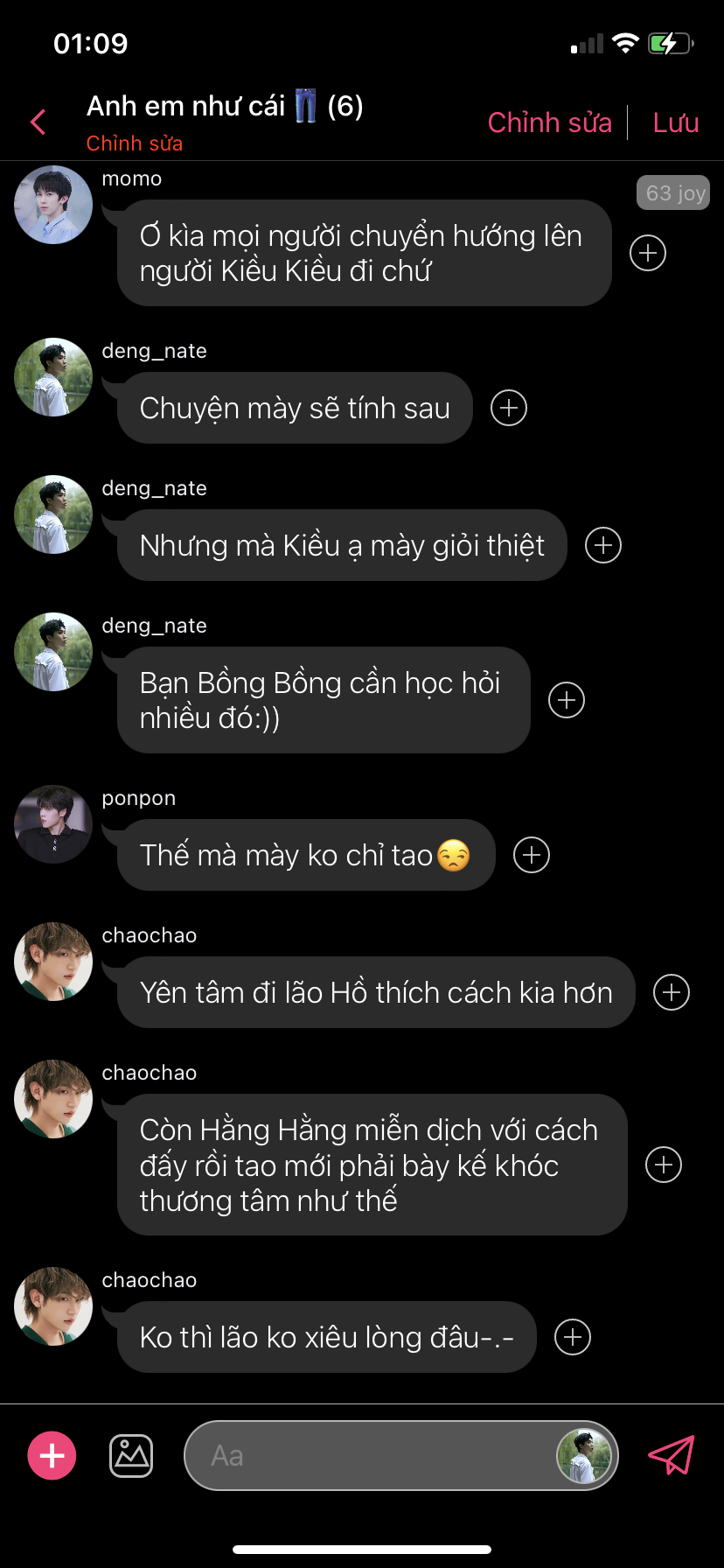This screenshot has height=1568, width=724.
Task: Tap plus beside "Còn Hằng Hằng miễn dịch" message
Action: [664, 1165]
